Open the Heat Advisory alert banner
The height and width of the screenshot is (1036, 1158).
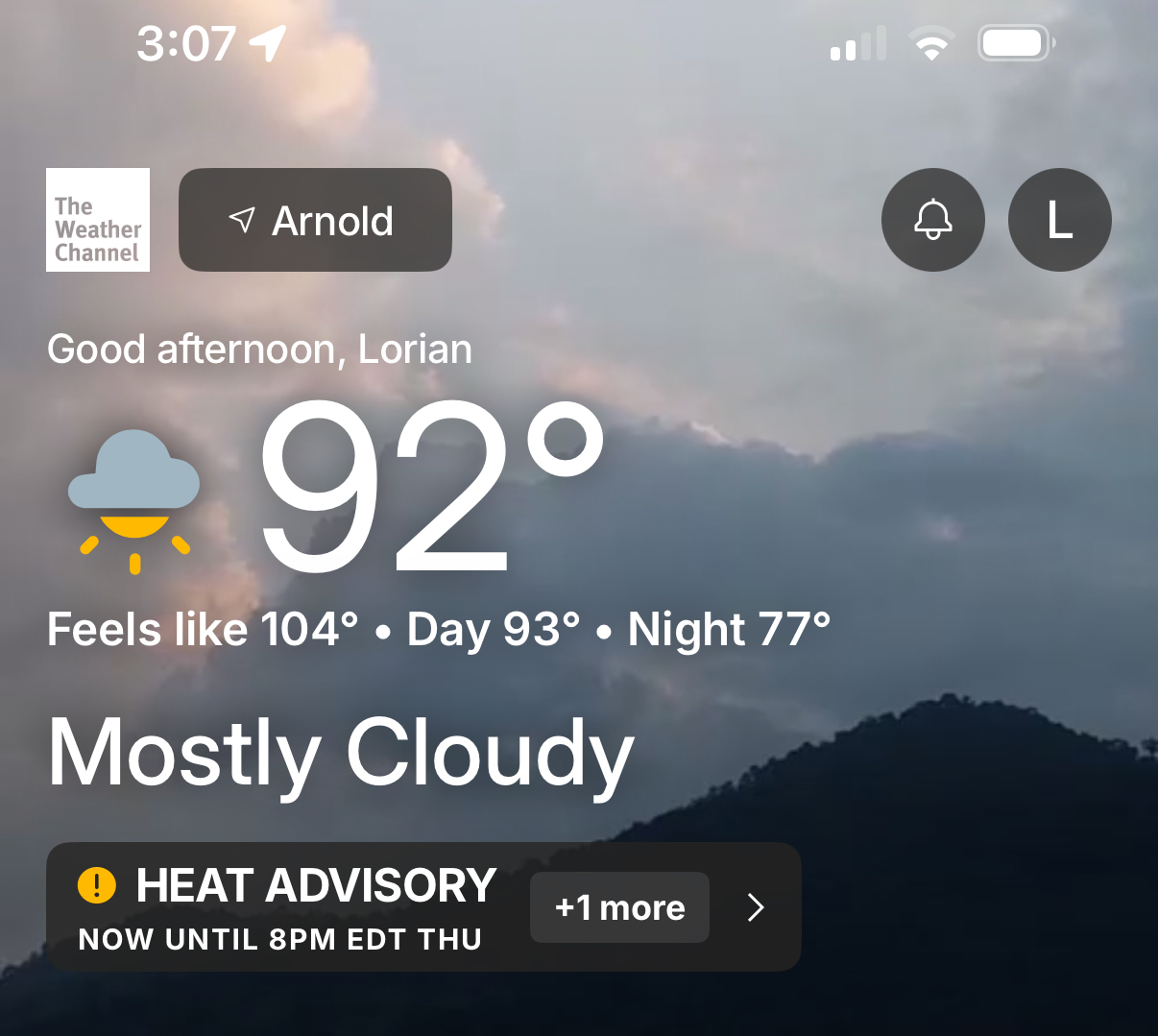[x=288, y=906]
